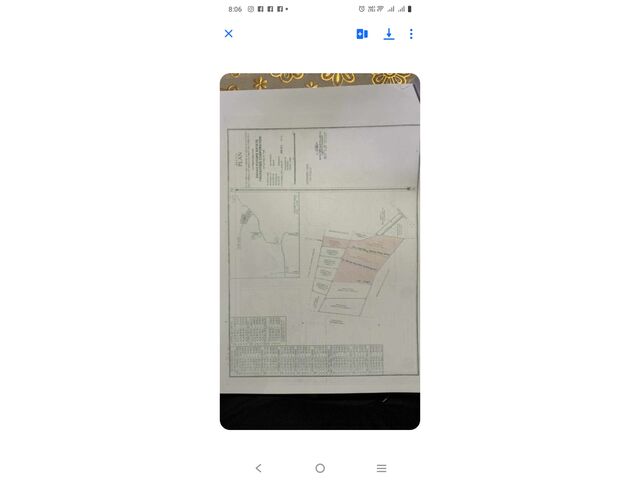The image size is (640, 480).
Task: Tap the plan image preview
Action: (320, 250)
